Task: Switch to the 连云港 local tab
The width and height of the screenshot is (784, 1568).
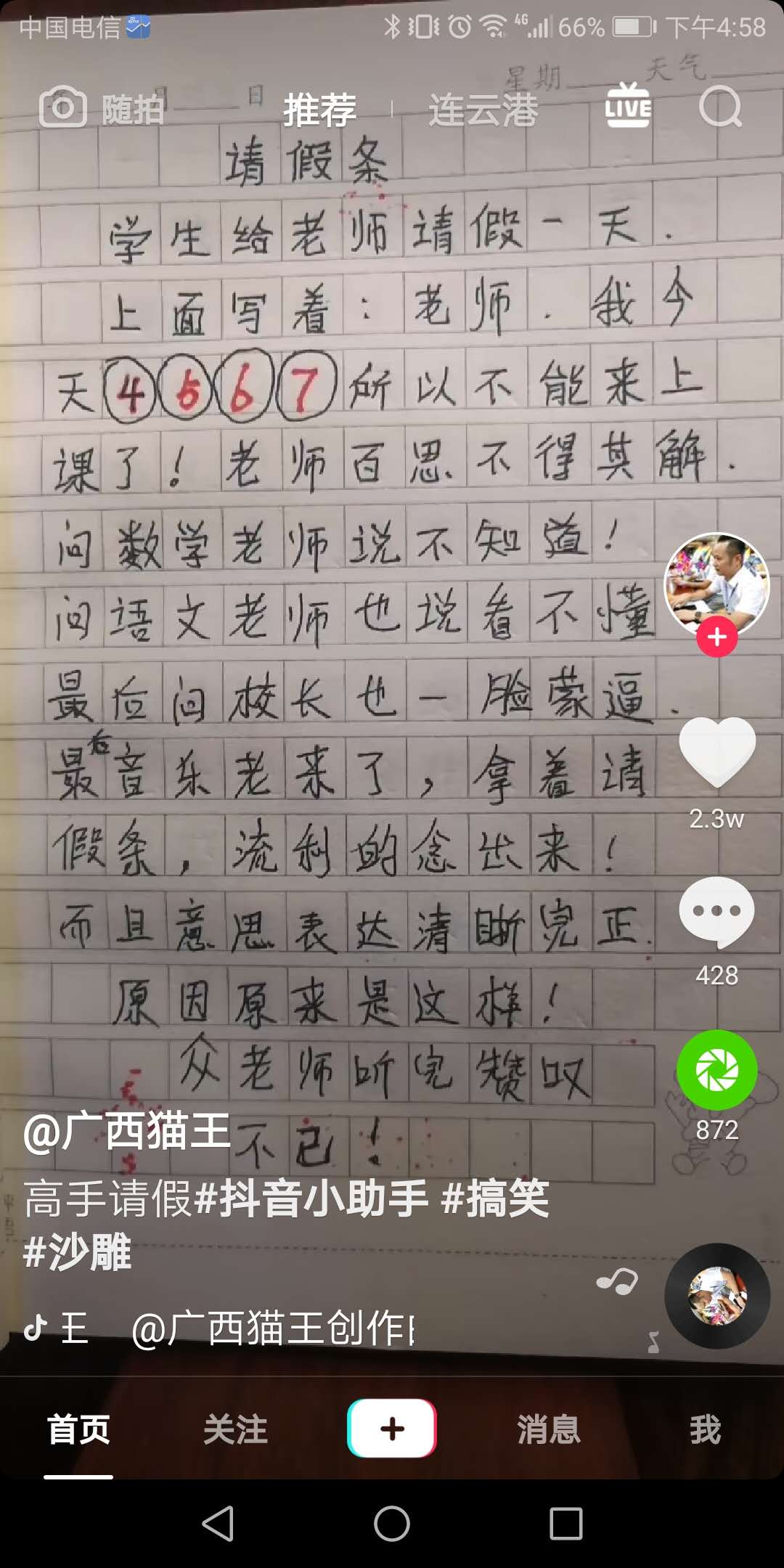Action: coord(483,110)
